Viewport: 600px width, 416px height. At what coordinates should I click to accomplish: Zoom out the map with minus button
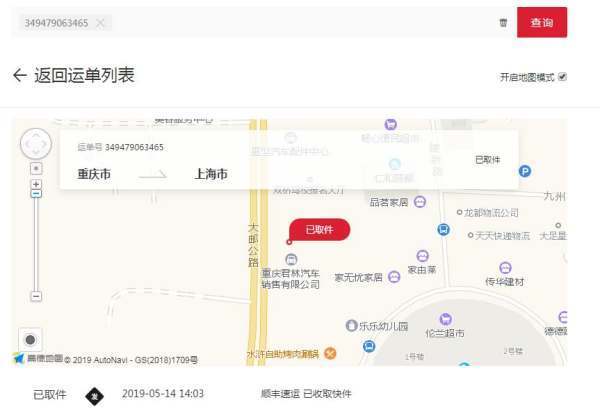[x=36, y=296]
